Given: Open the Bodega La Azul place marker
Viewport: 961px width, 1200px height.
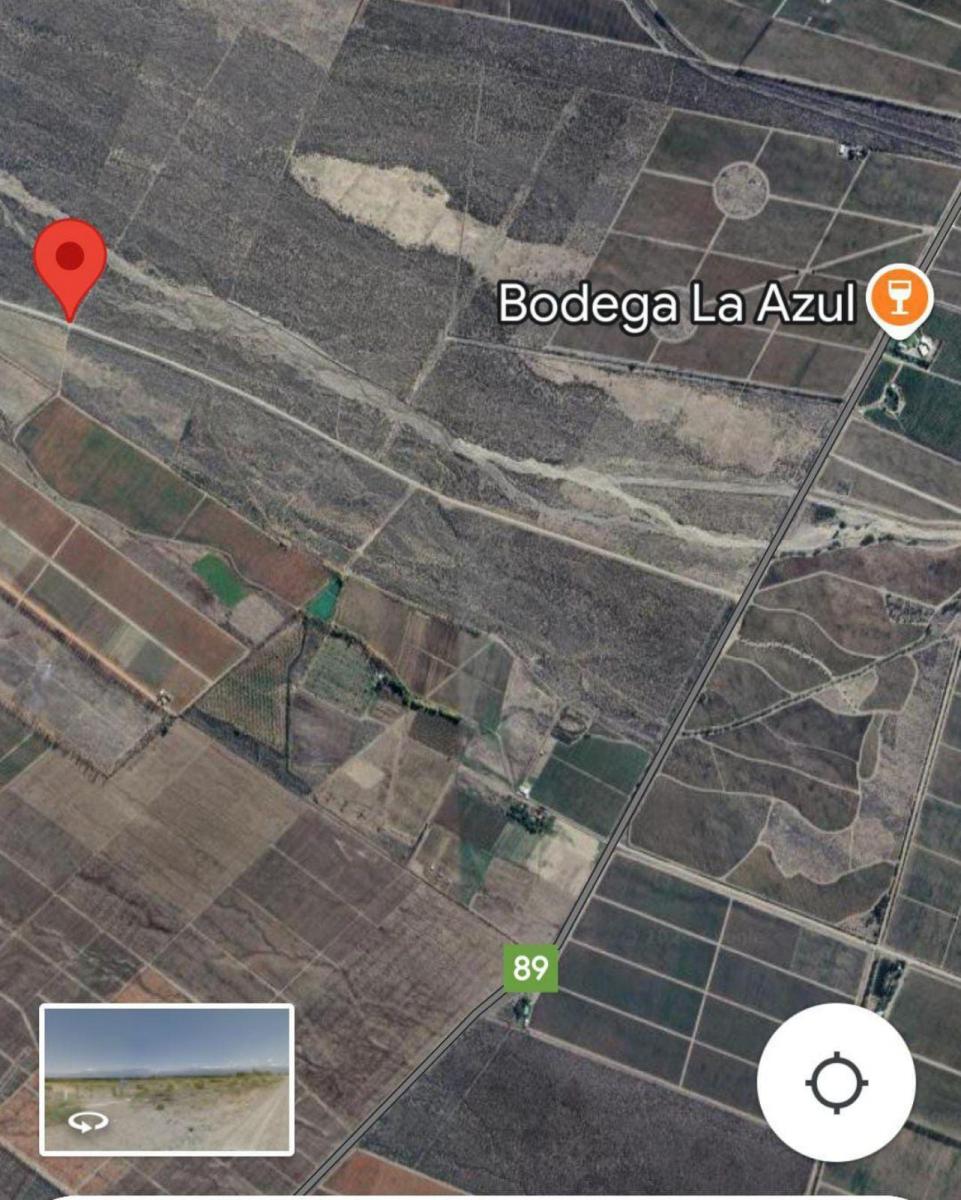Looking at the screenshot, I should pos(898,300).
